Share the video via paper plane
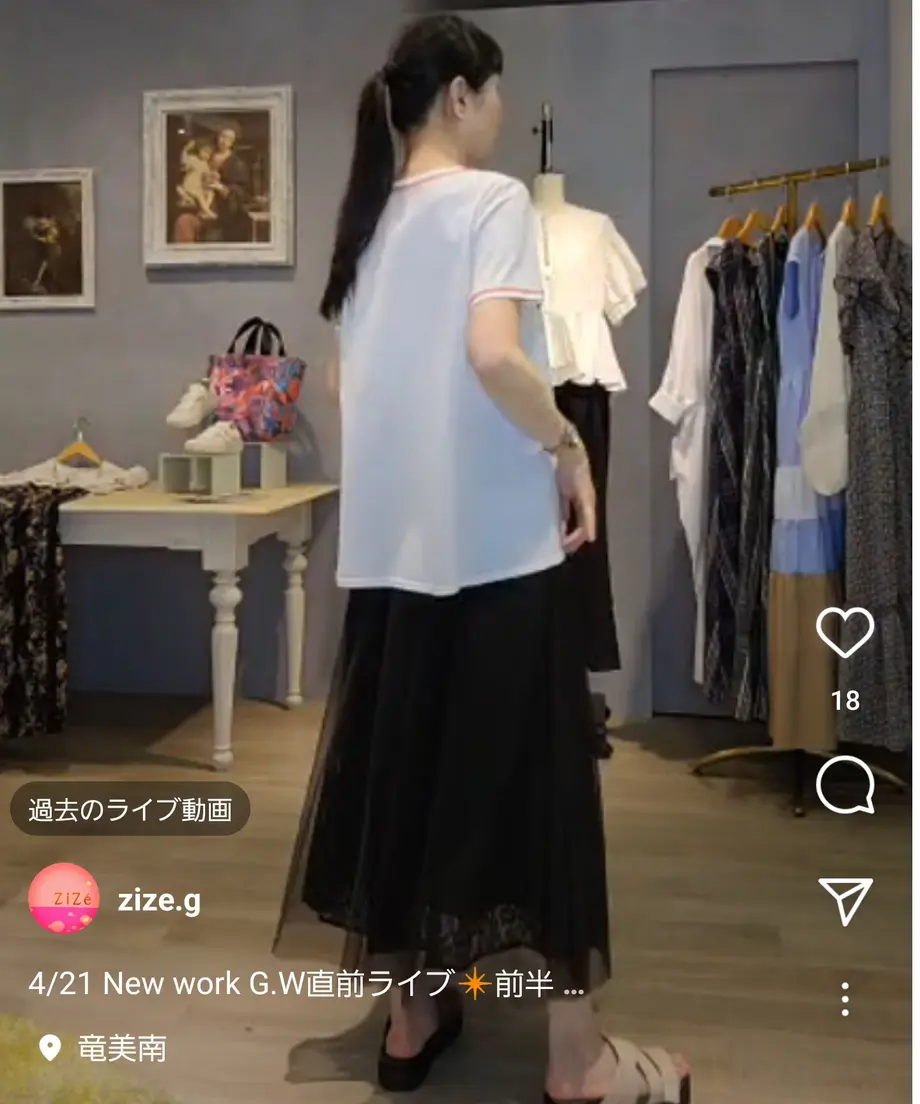The width and height of the screenshot is (920, 1104). 845,900
